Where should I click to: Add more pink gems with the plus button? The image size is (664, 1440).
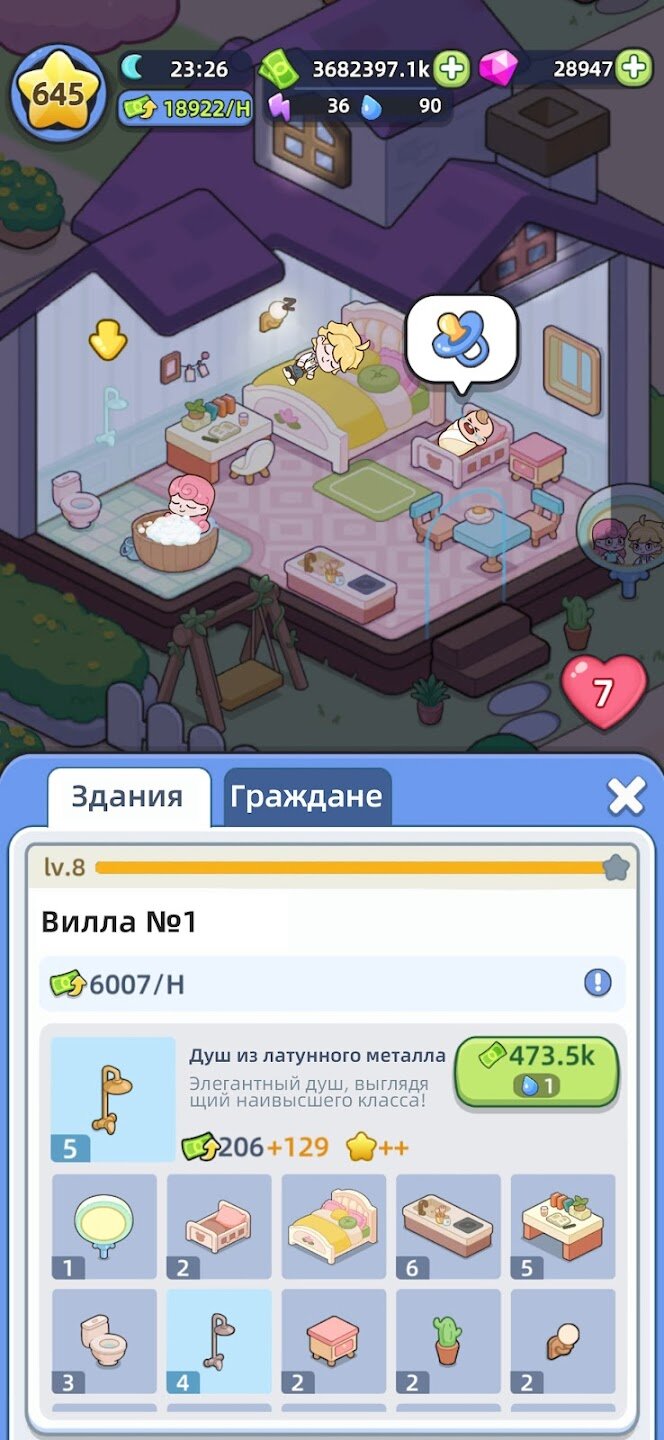pyautogui.click(x=633, y=68)
